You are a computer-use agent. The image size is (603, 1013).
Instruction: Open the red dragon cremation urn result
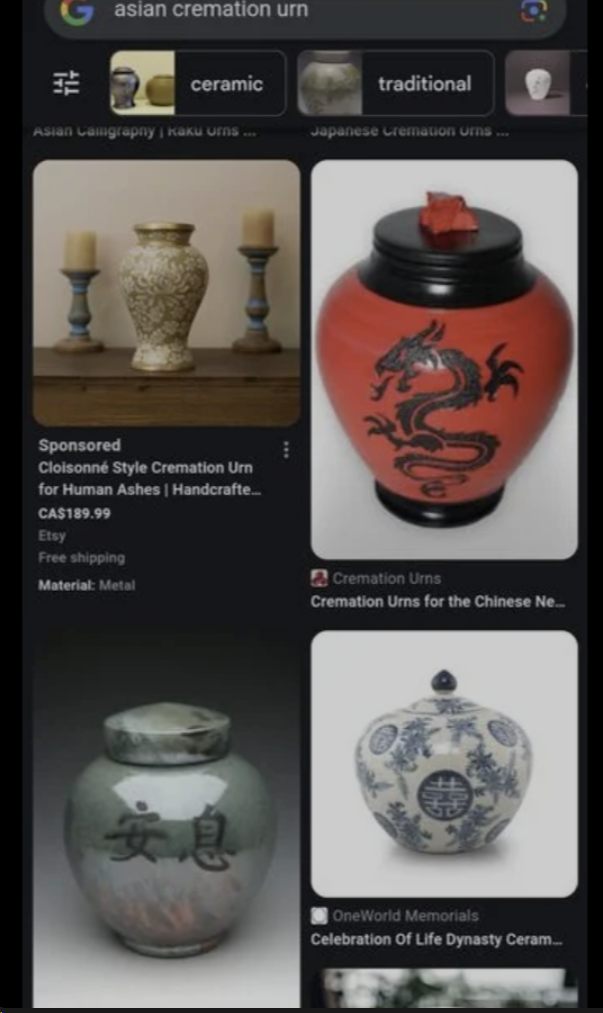pyautogui.click(x=444, y=360)
